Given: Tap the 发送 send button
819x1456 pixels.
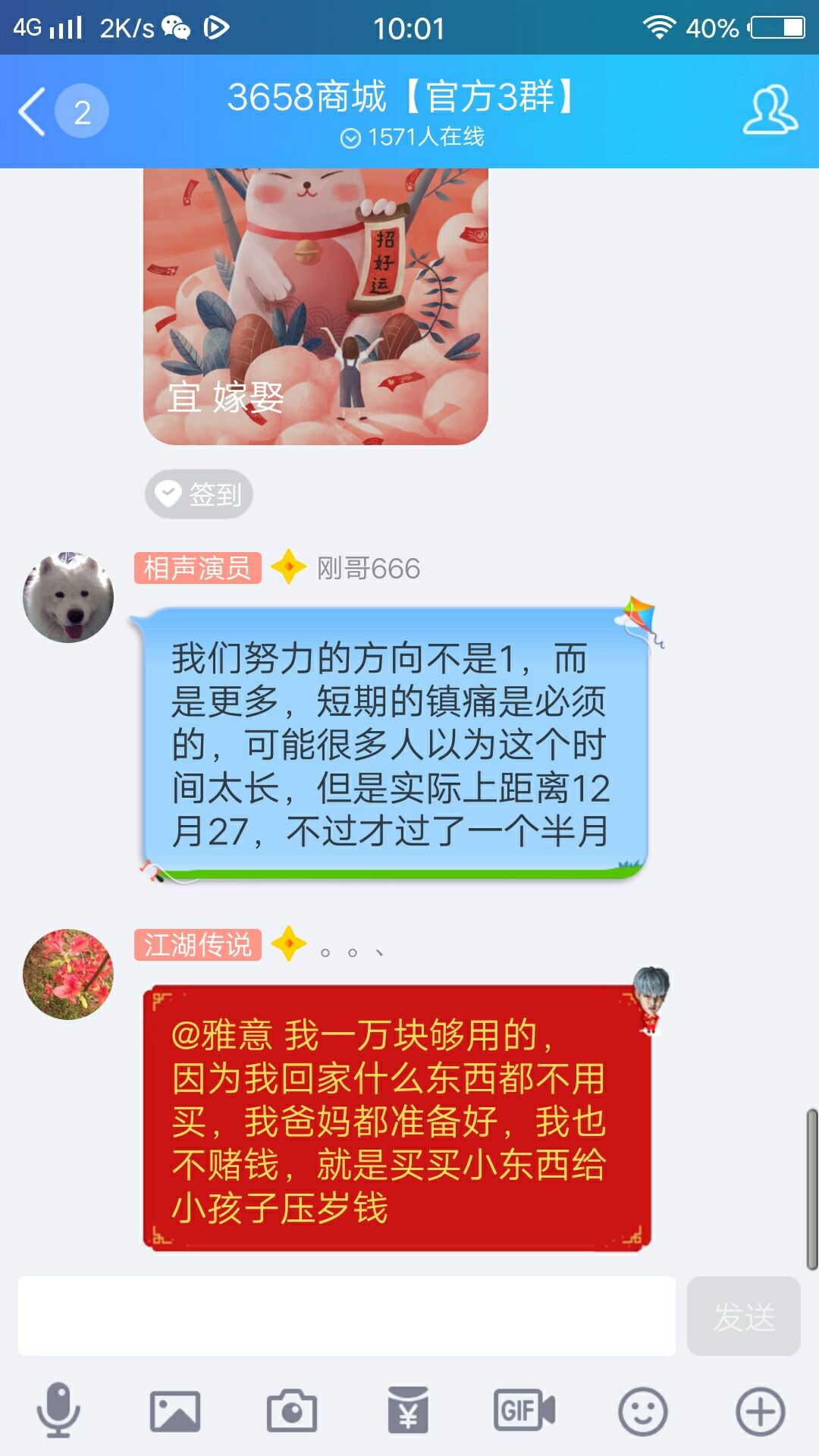Looking at the screenshot, I should (743, 1316).
